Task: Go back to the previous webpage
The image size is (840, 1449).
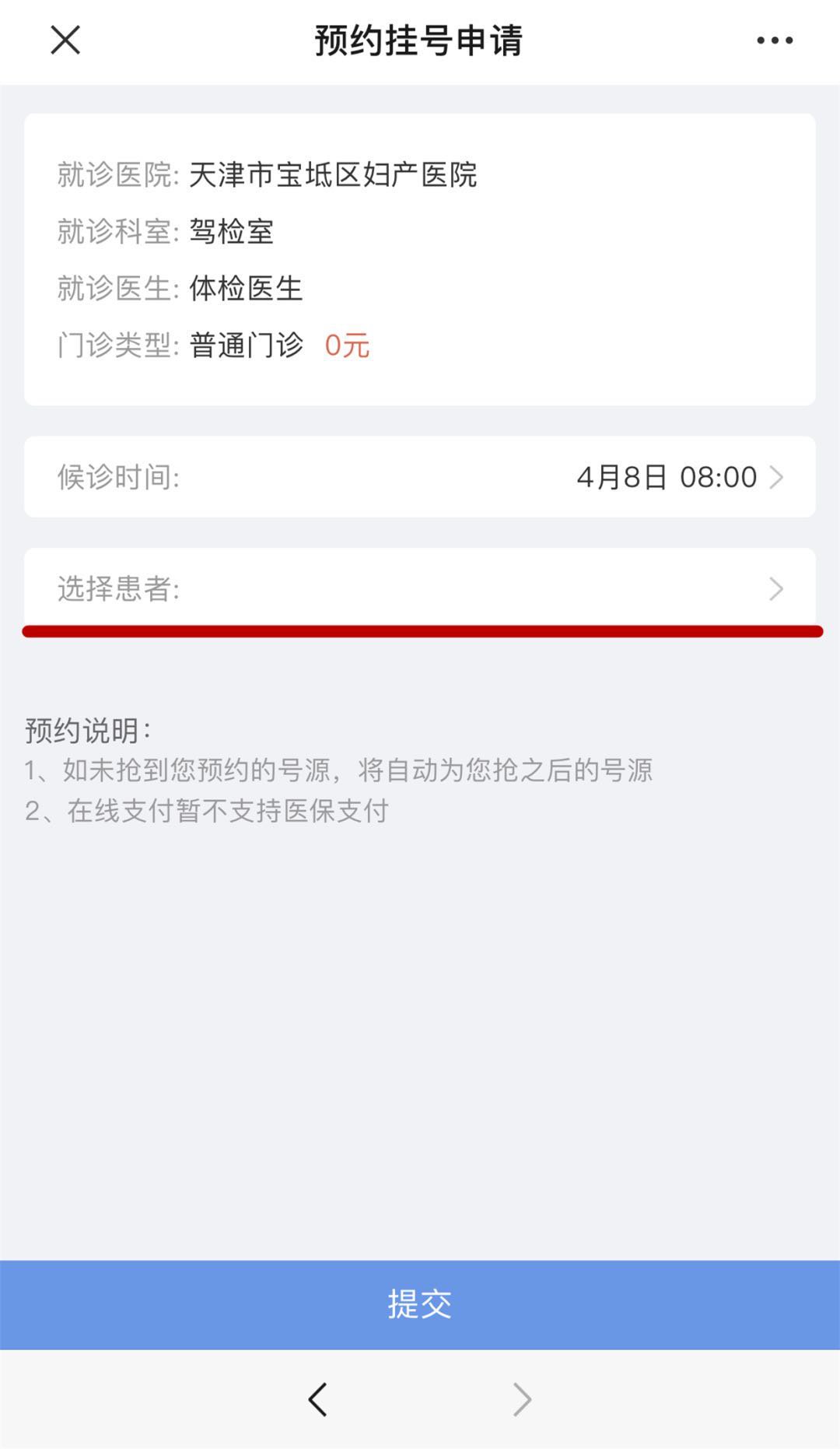Action: pyautogui.click(x=317, y=1399)
